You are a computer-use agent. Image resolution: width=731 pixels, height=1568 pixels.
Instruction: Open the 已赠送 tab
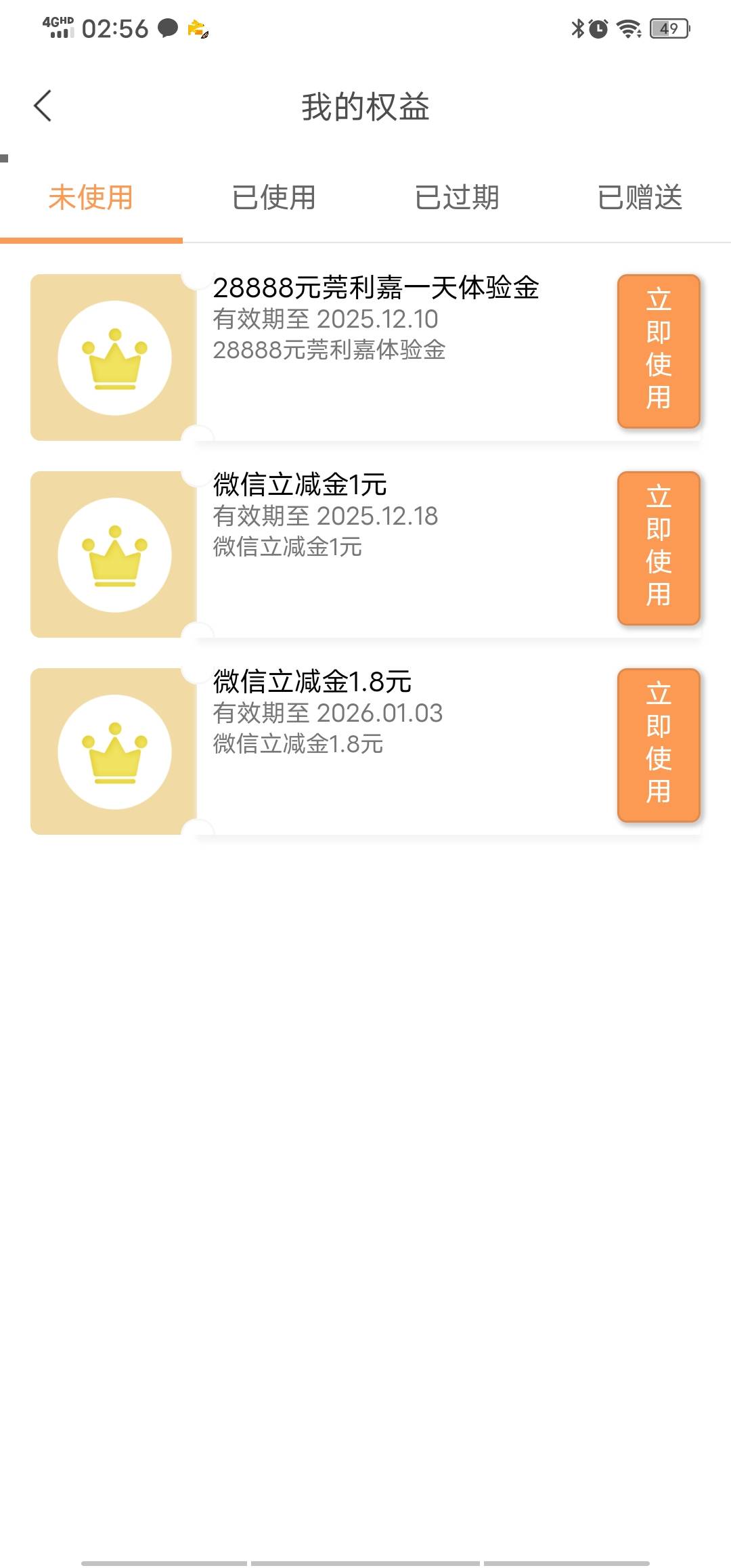coord(640,198)
